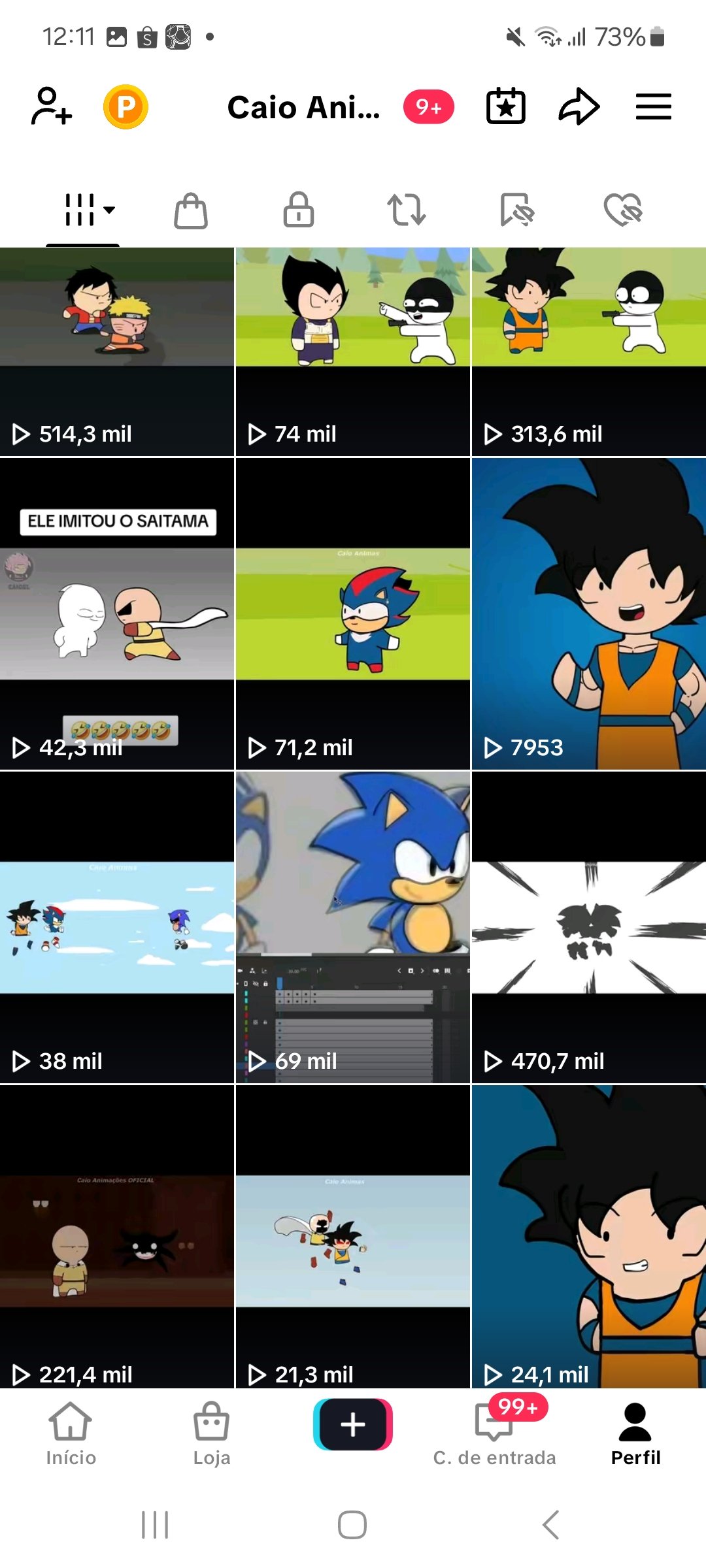
Task: Open the Loja tab
Action: (x=211, y=1433)
